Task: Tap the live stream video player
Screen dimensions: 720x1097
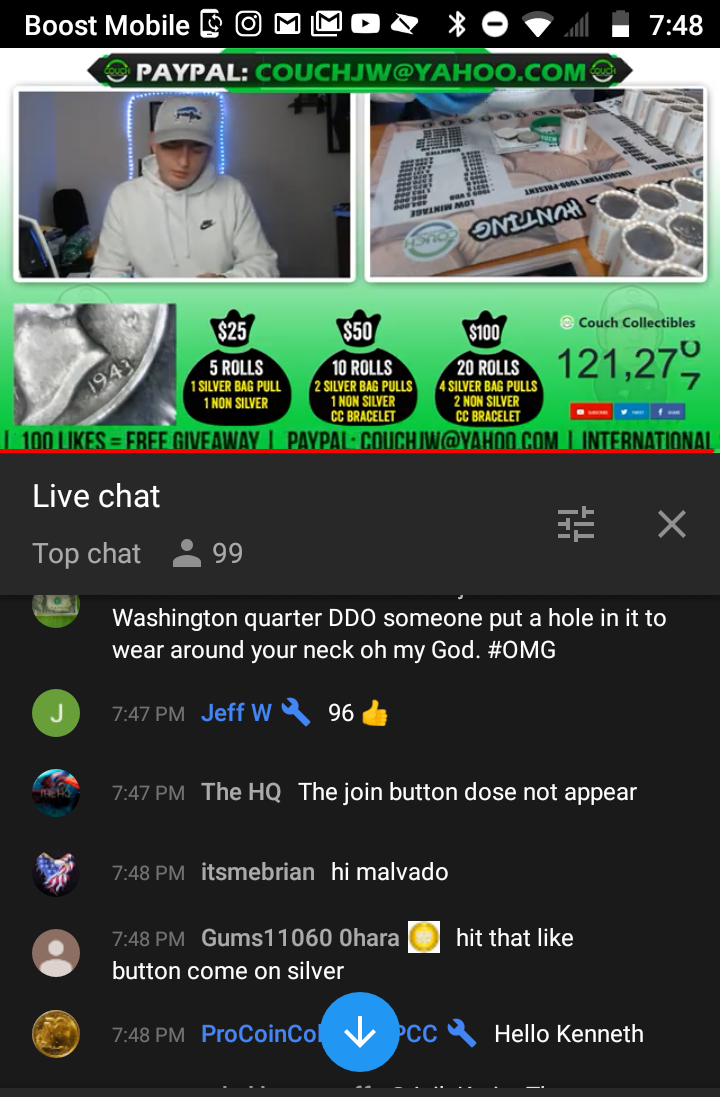Action: [x=360, y=250]
